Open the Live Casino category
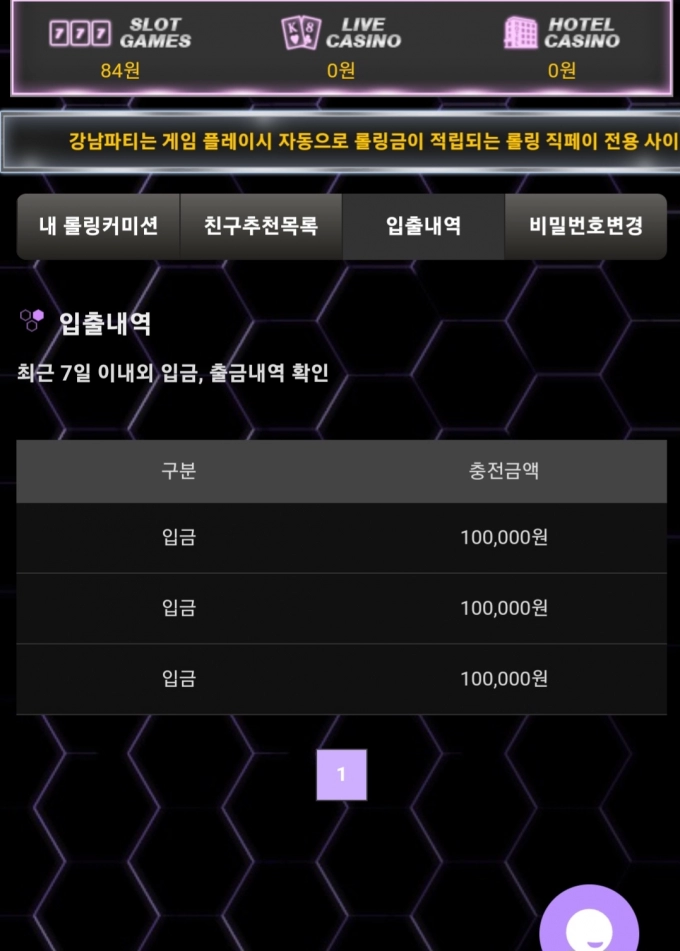 coord(340,34)
